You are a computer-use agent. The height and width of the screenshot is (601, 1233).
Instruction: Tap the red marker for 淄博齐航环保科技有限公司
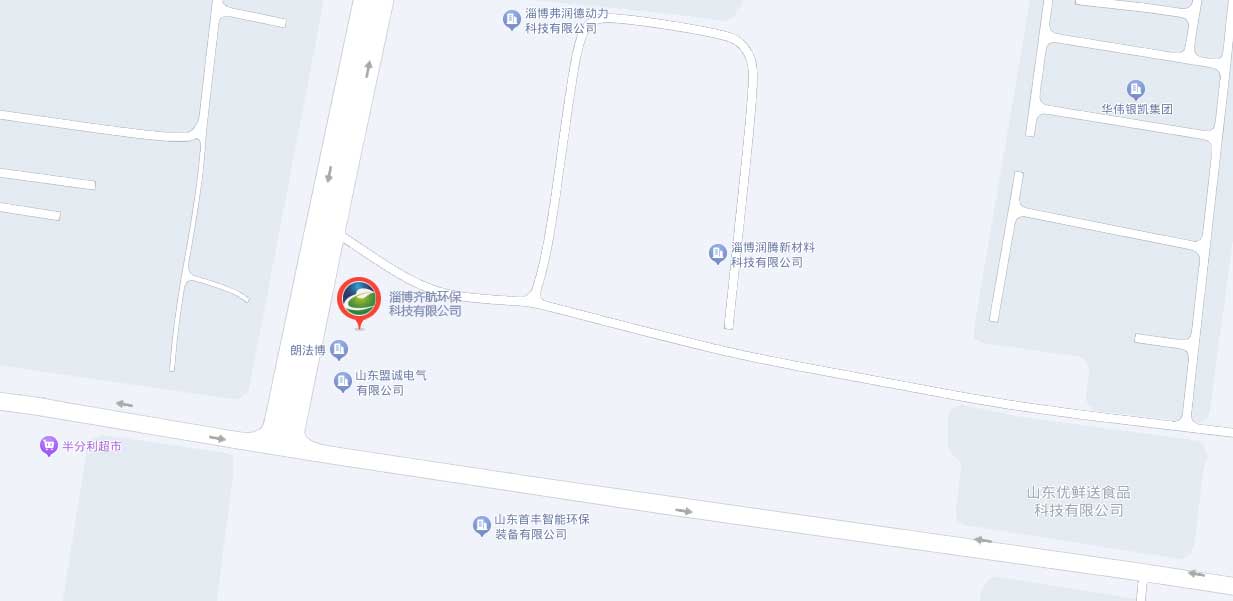pyautogui.click(x=359, y=300)
